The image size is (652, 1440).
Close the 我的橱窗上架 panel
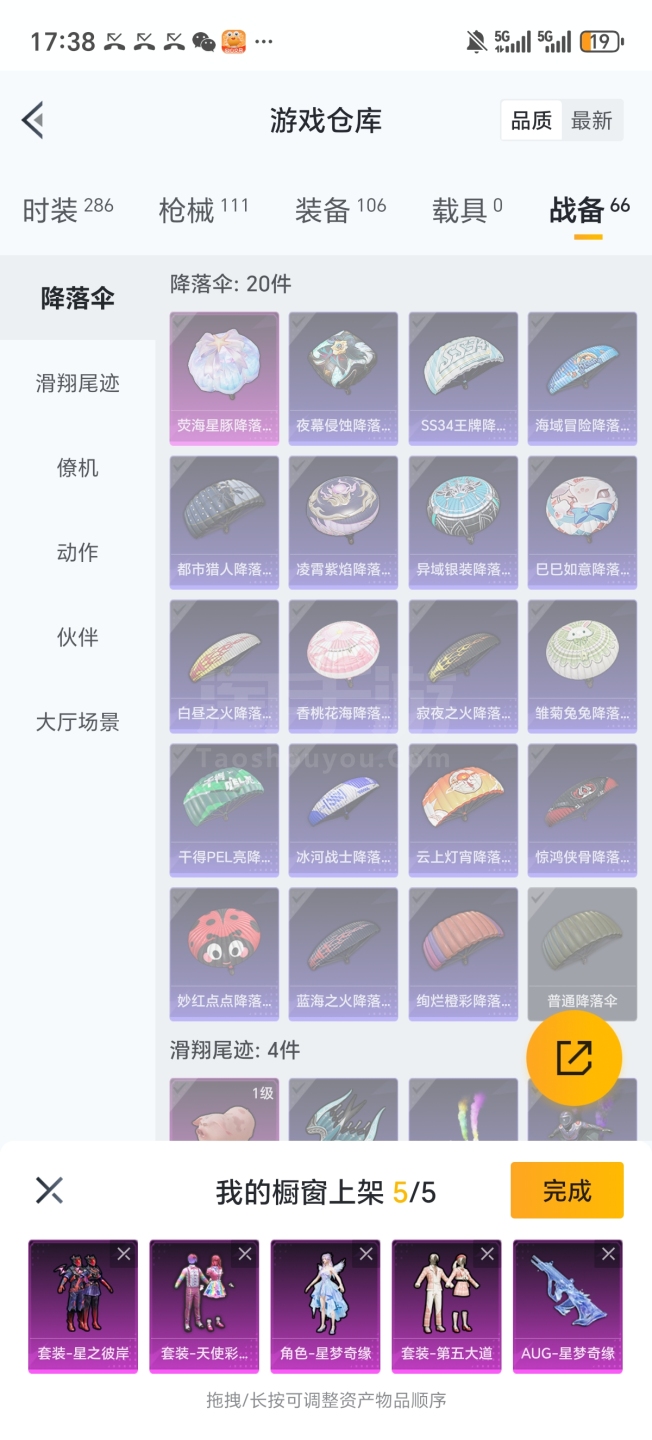click(x=49, y=1190)
